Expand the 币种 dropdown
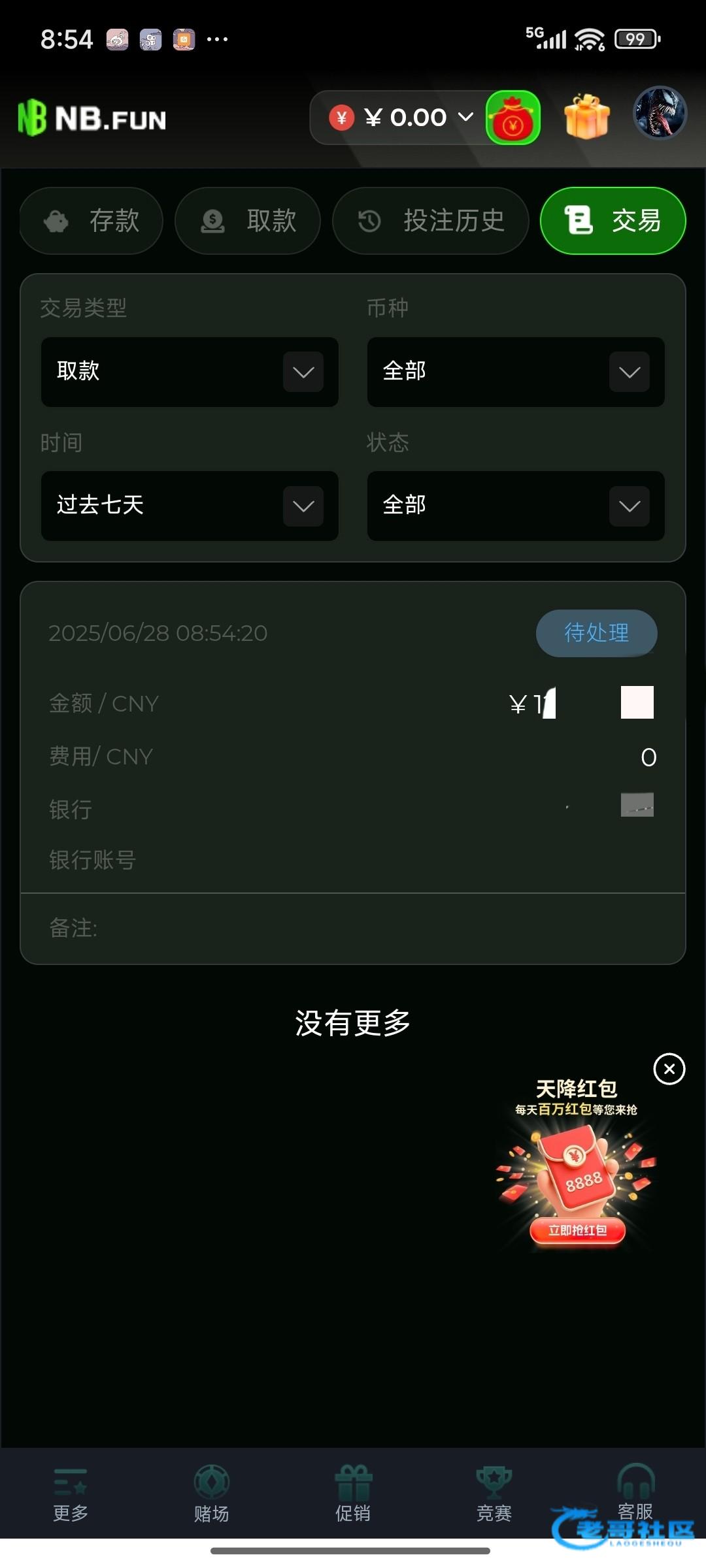Image resolution: width=706 pixels, height=1568 pixels. tap(516, 372)
